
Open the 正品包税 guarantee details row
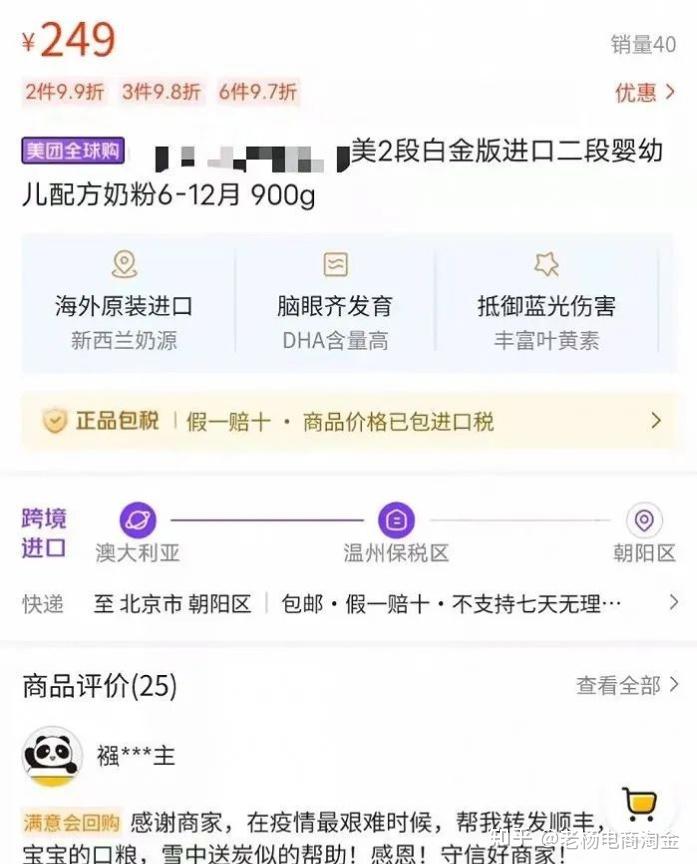coord(348,421)
